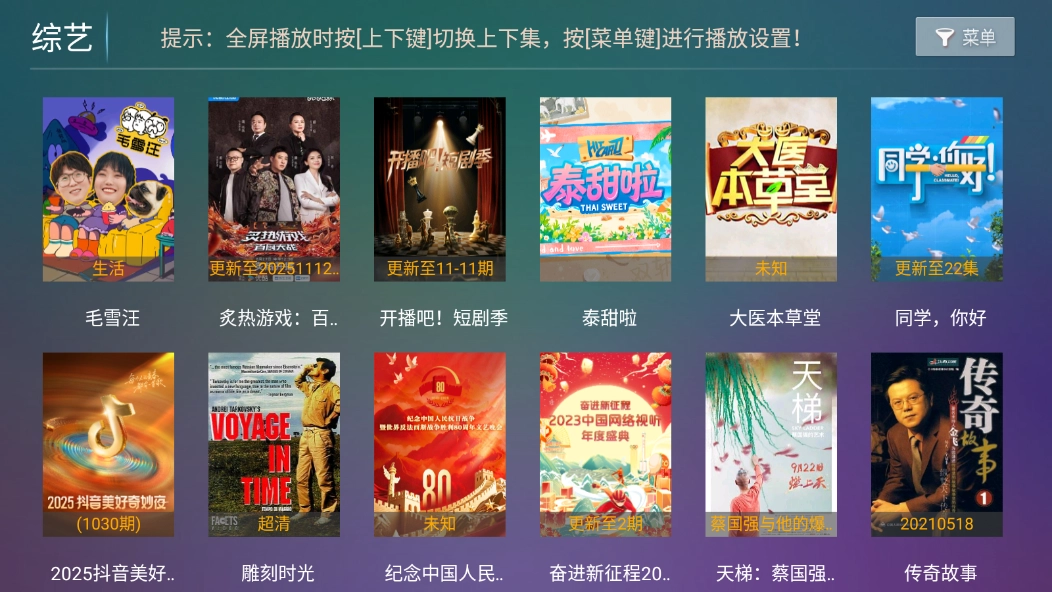This screenshot has height=592, width=1052.
Task: Select 天梯：蔡国强 documentary card
Action: click(771, 444)
